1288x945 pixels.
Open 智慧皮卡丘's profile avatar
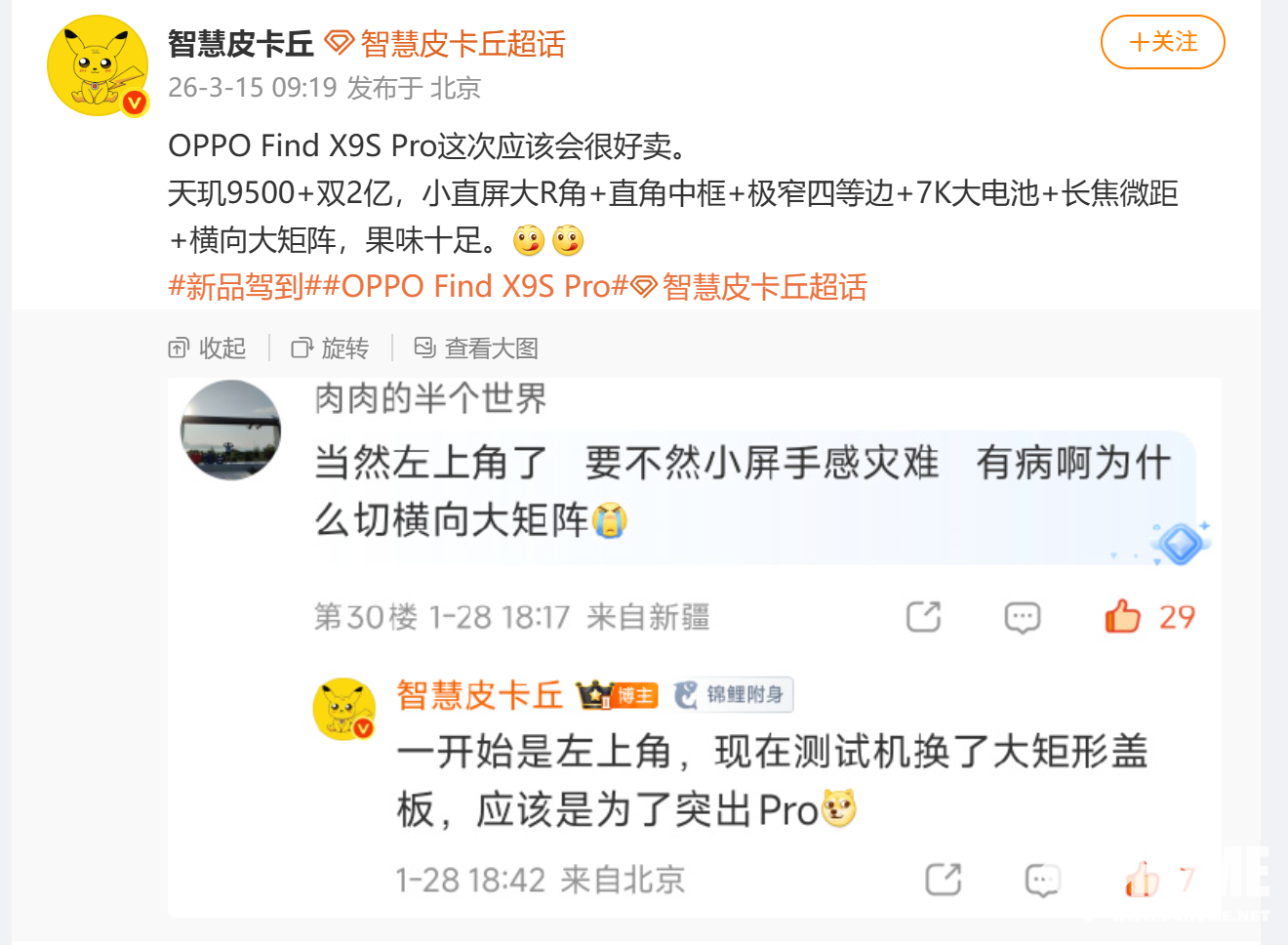coord(97,65)
